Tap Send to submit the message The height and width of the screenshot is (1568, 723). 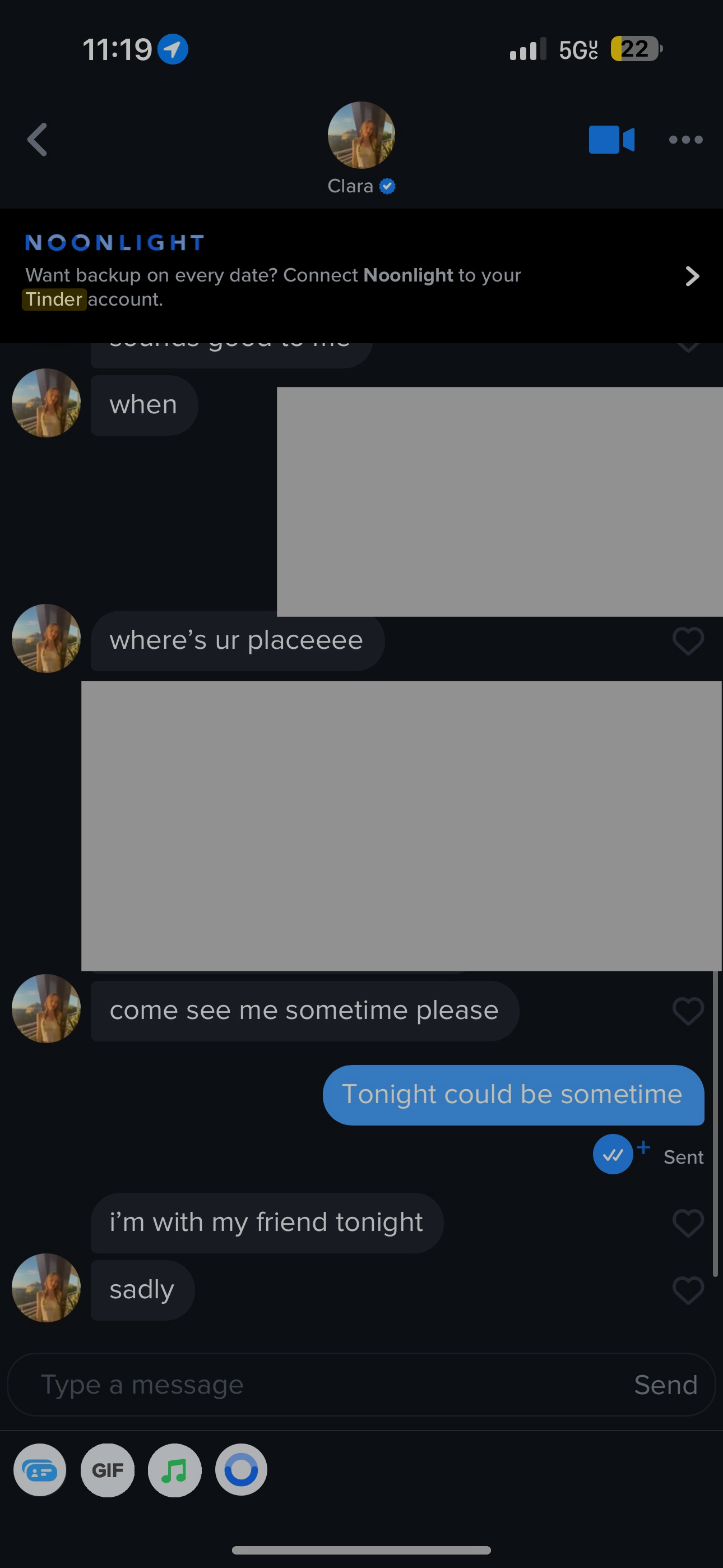(666, 1385)
